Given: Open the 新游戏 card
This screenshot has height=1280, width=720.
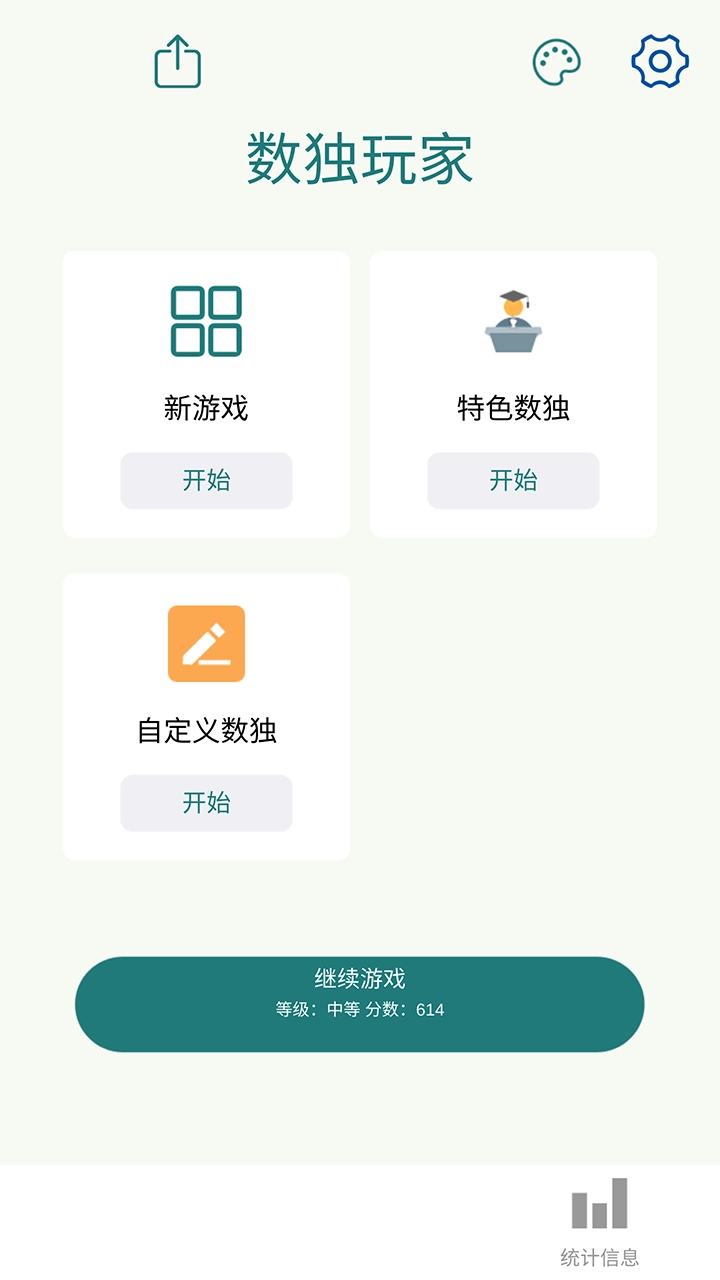Looking at the screenshot, I should [206, 480].
